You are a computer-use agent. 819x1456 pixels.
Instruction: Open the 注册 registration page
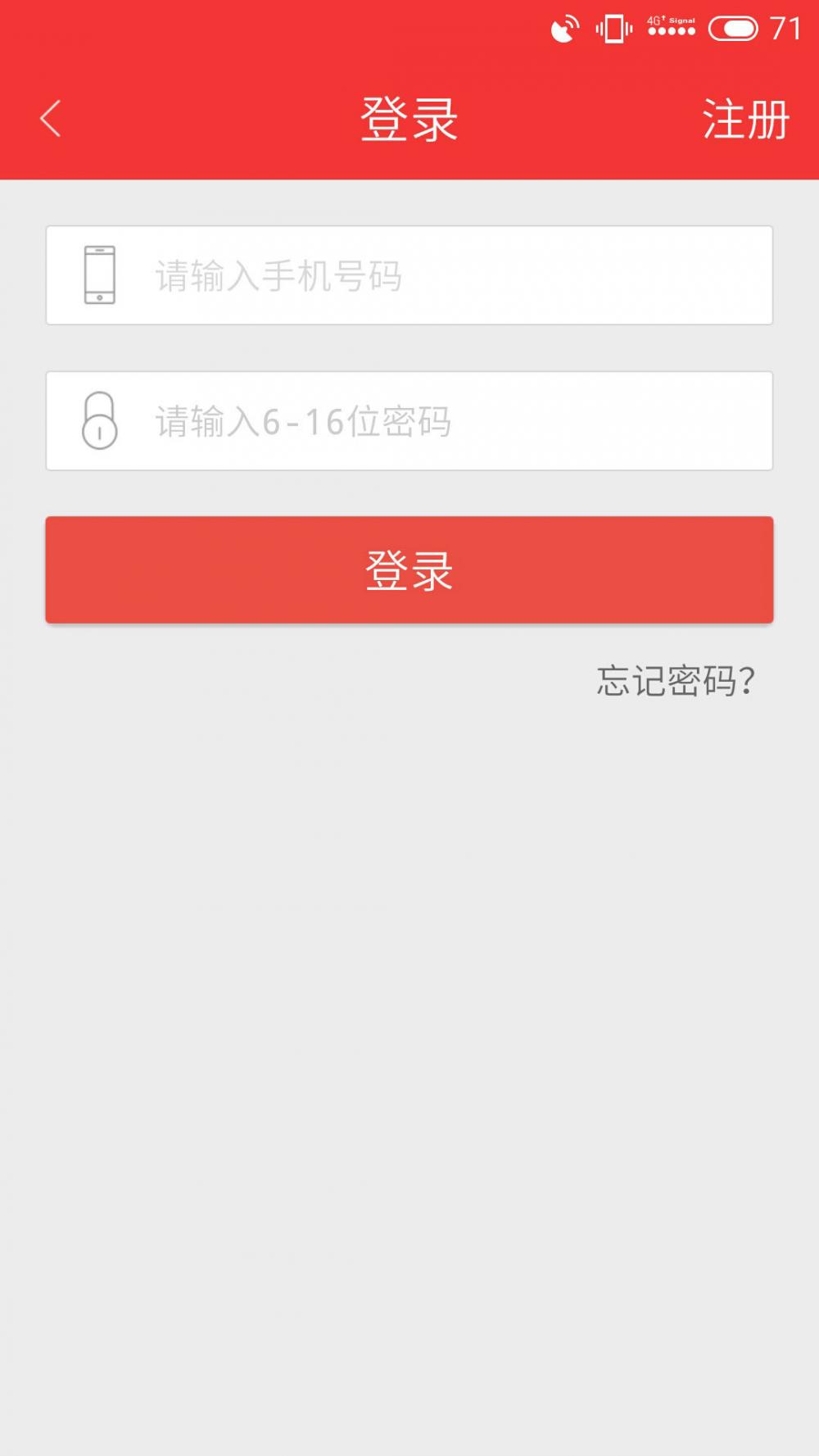pos(745,120)
